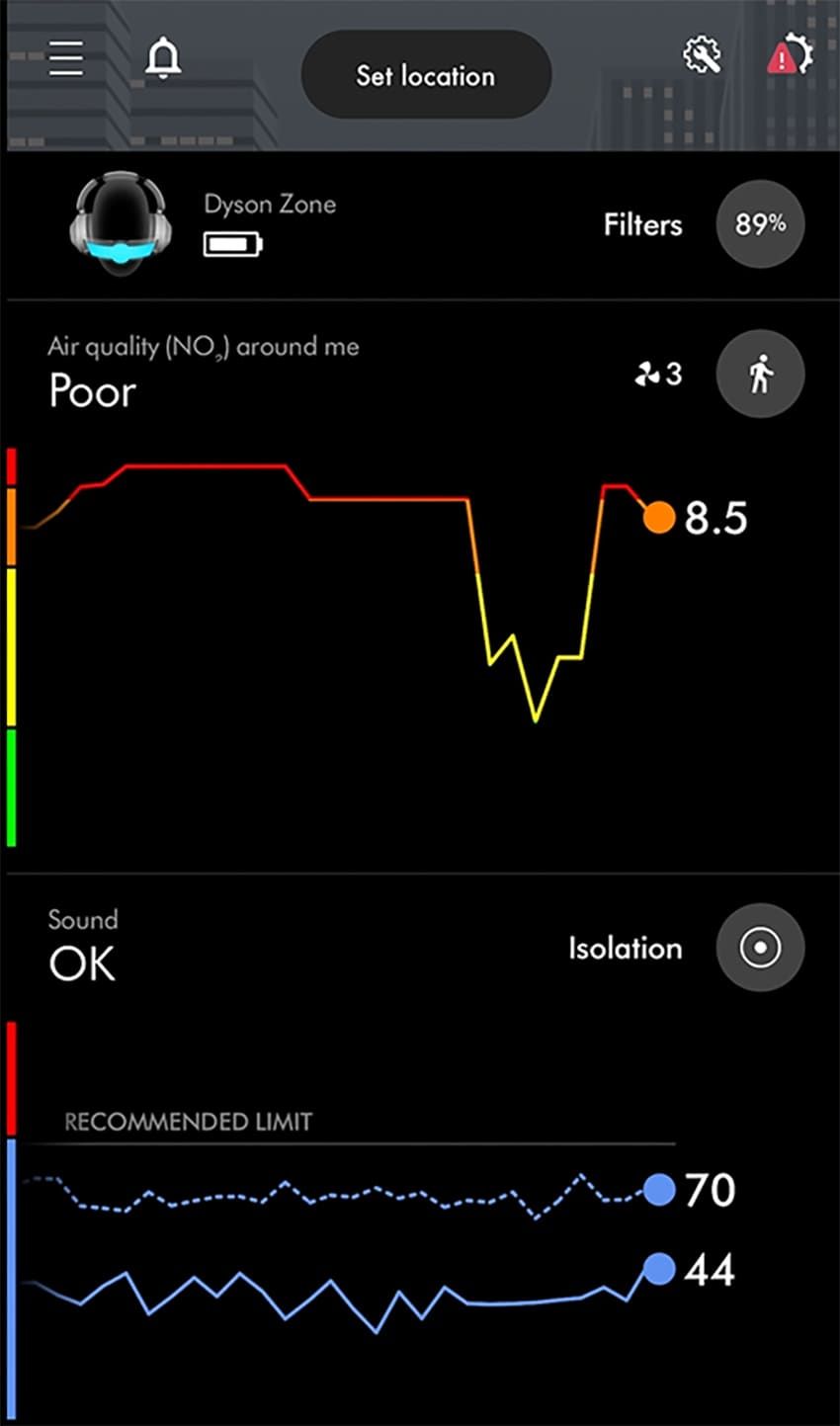Image resolution: width=840 pixels, height=1426 pixels.
Task: Check the 89% Filters status
Action: 760,224
